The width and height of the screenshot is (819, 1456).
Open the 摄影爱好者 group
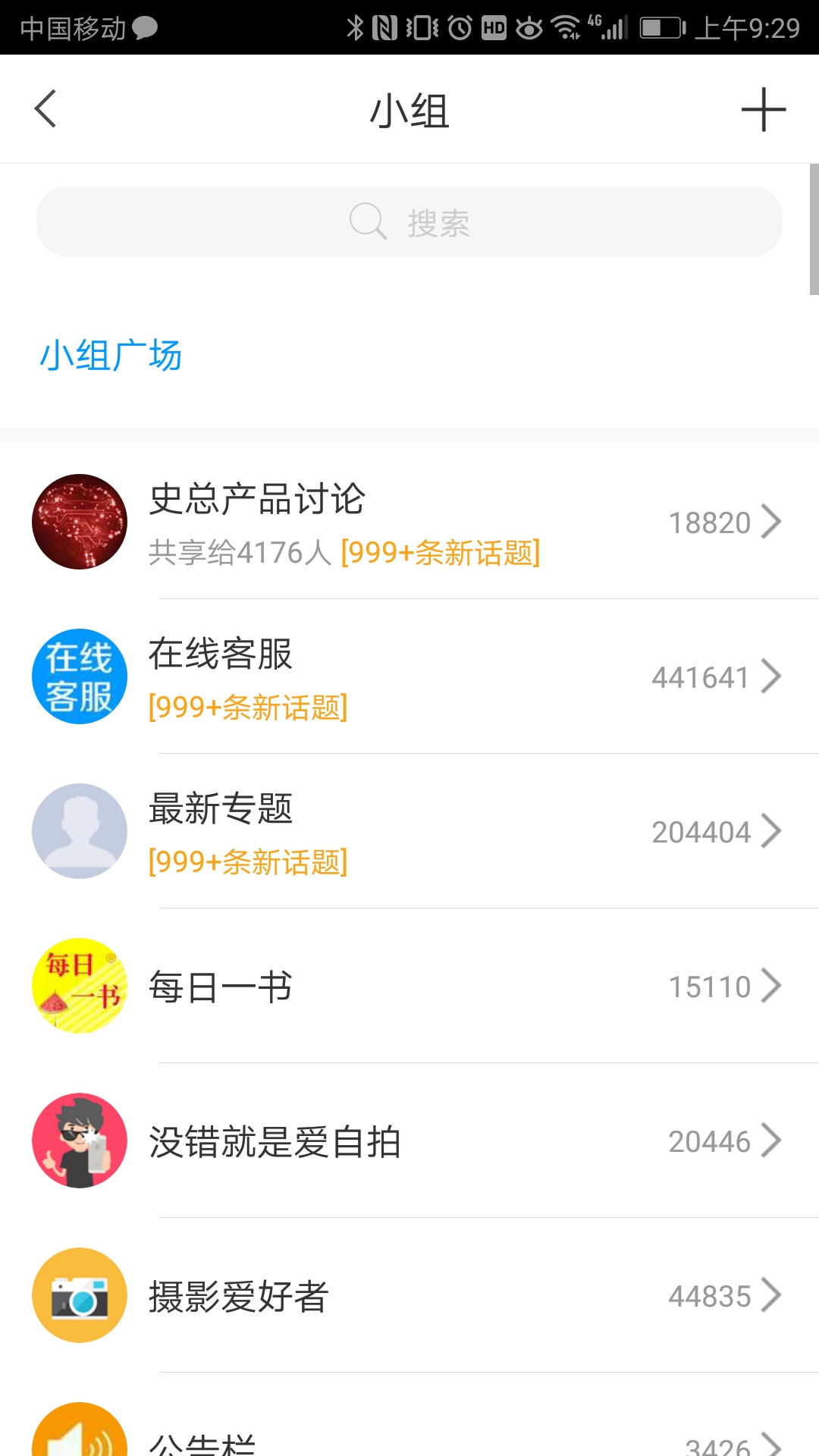pos(409,1295)
